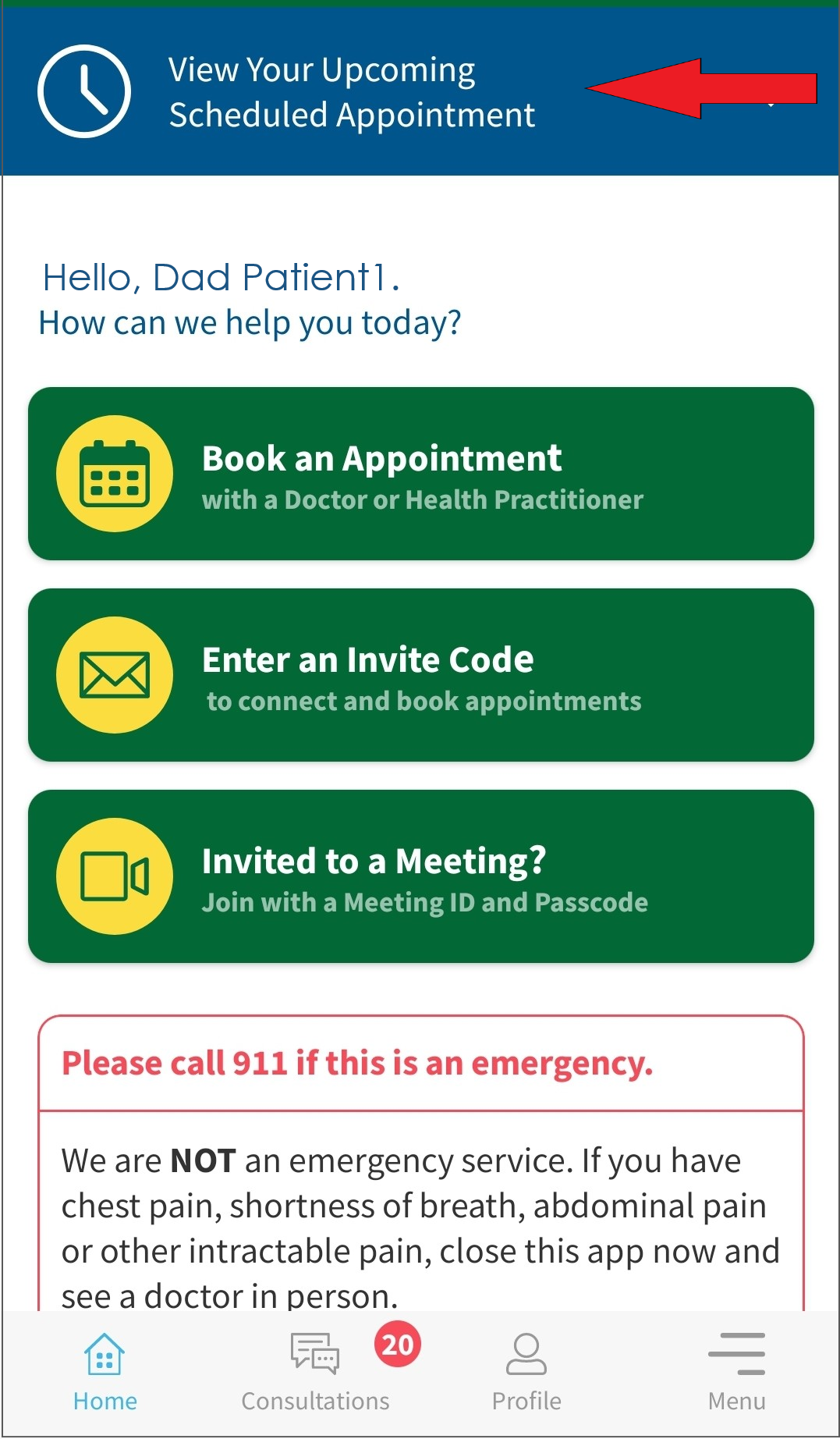The image size is (840, 1439).
Task: Join via Invited to a Meeting
Action: point(420,876)
